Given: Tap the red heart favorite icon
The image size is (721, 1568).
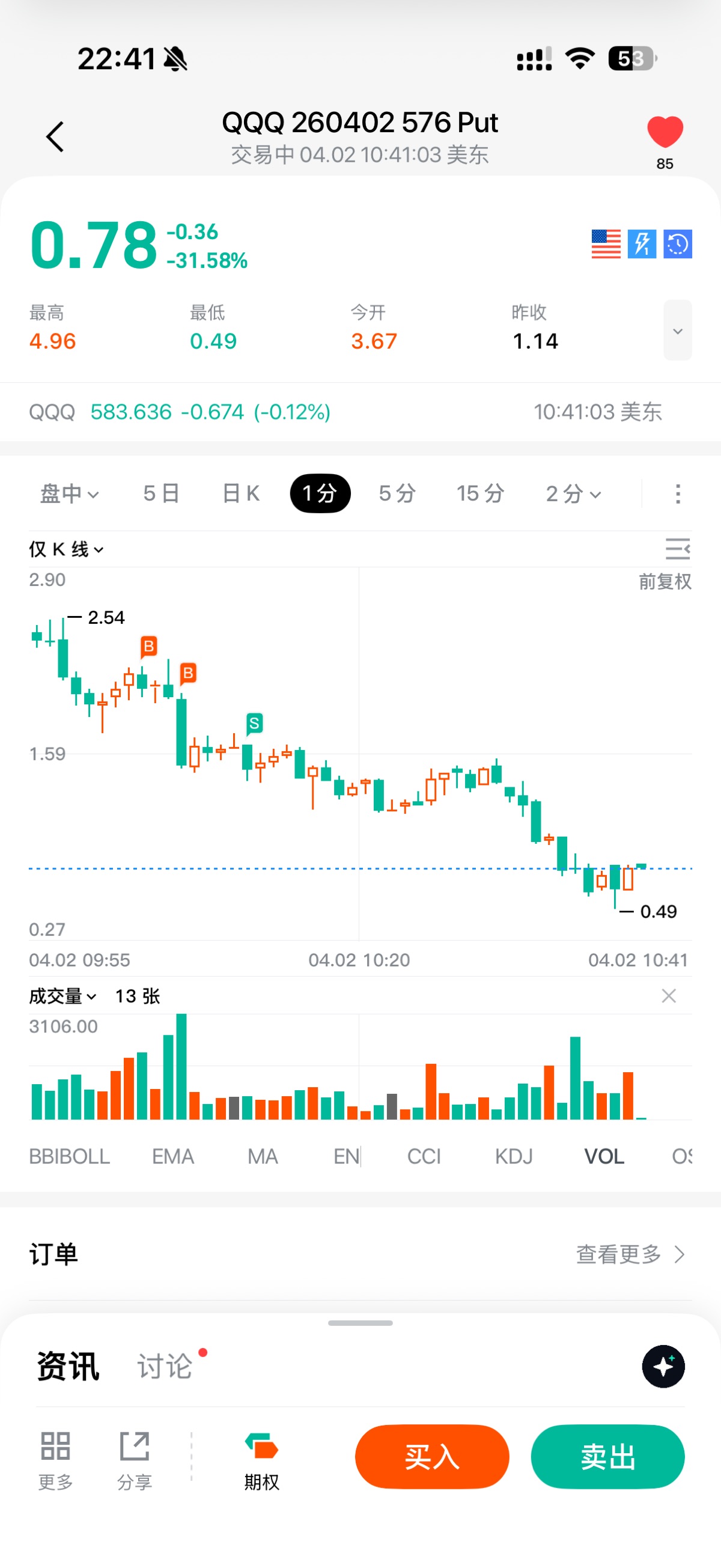Looking at the screenshot, I should (665, 132).
